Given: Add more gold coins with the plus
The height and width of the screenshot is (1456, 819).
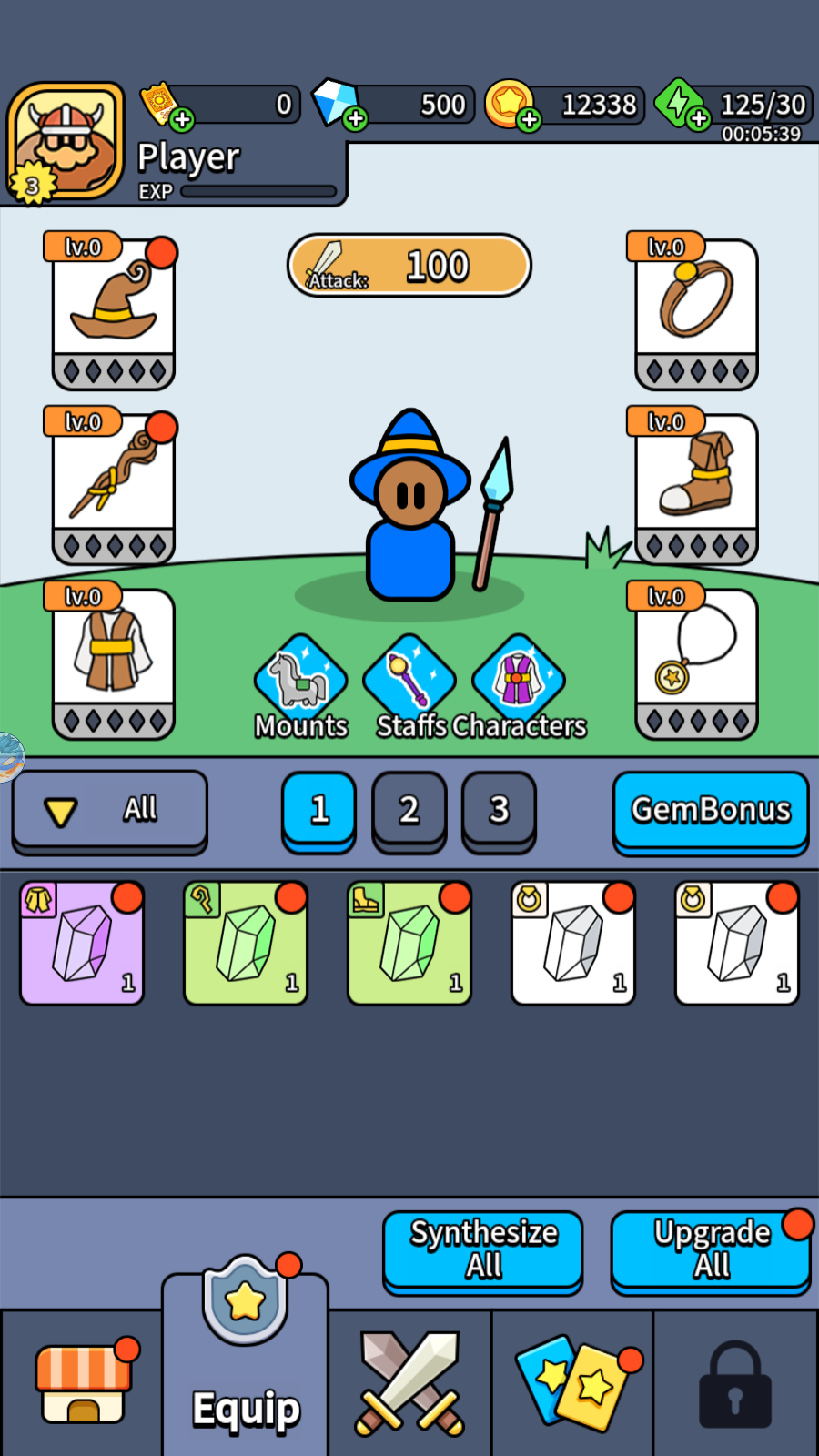Looking at the screenshot, I should coord(530,119).
